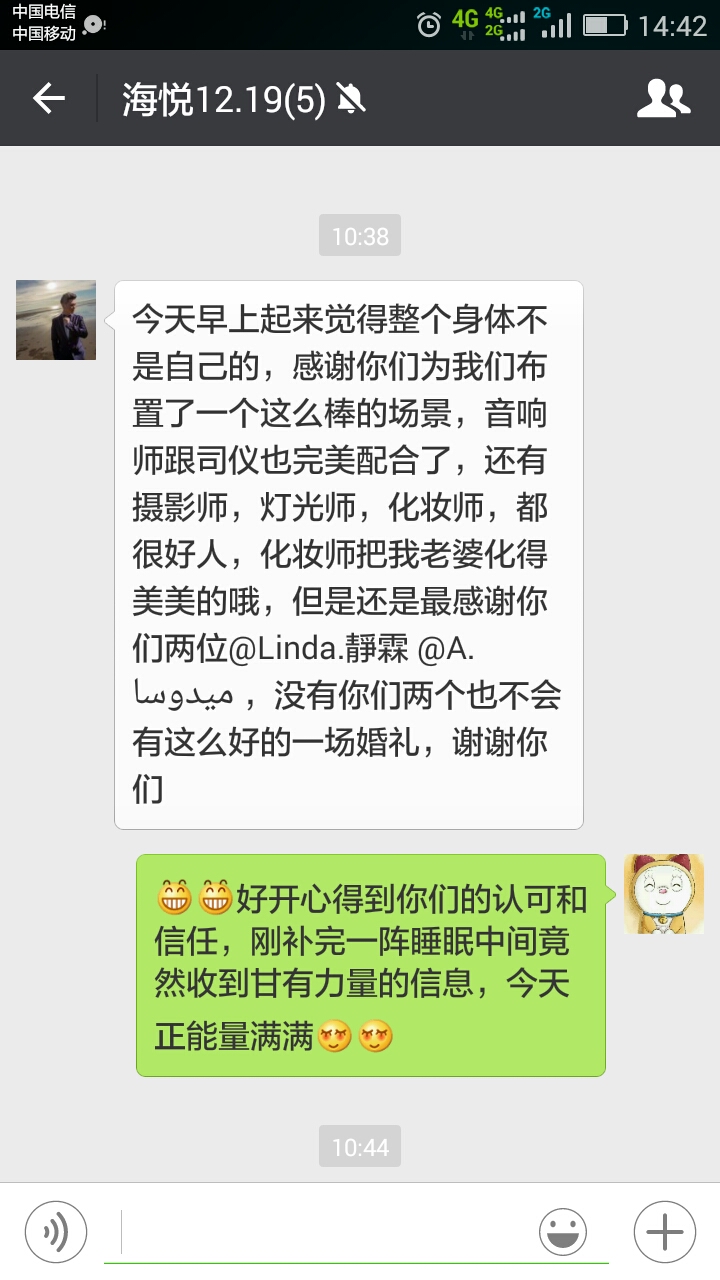Open the cartoon cat avatar profile
720x1280 pixels.
[x=664, y=894]
